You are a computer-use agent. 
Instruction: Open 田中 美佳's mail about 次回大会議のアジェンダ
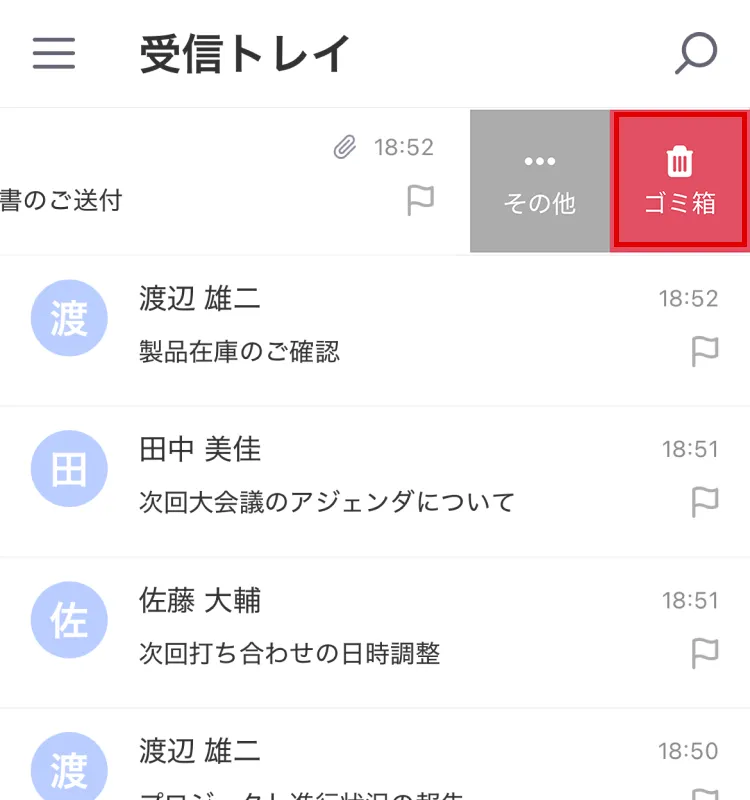pos(375,482)
